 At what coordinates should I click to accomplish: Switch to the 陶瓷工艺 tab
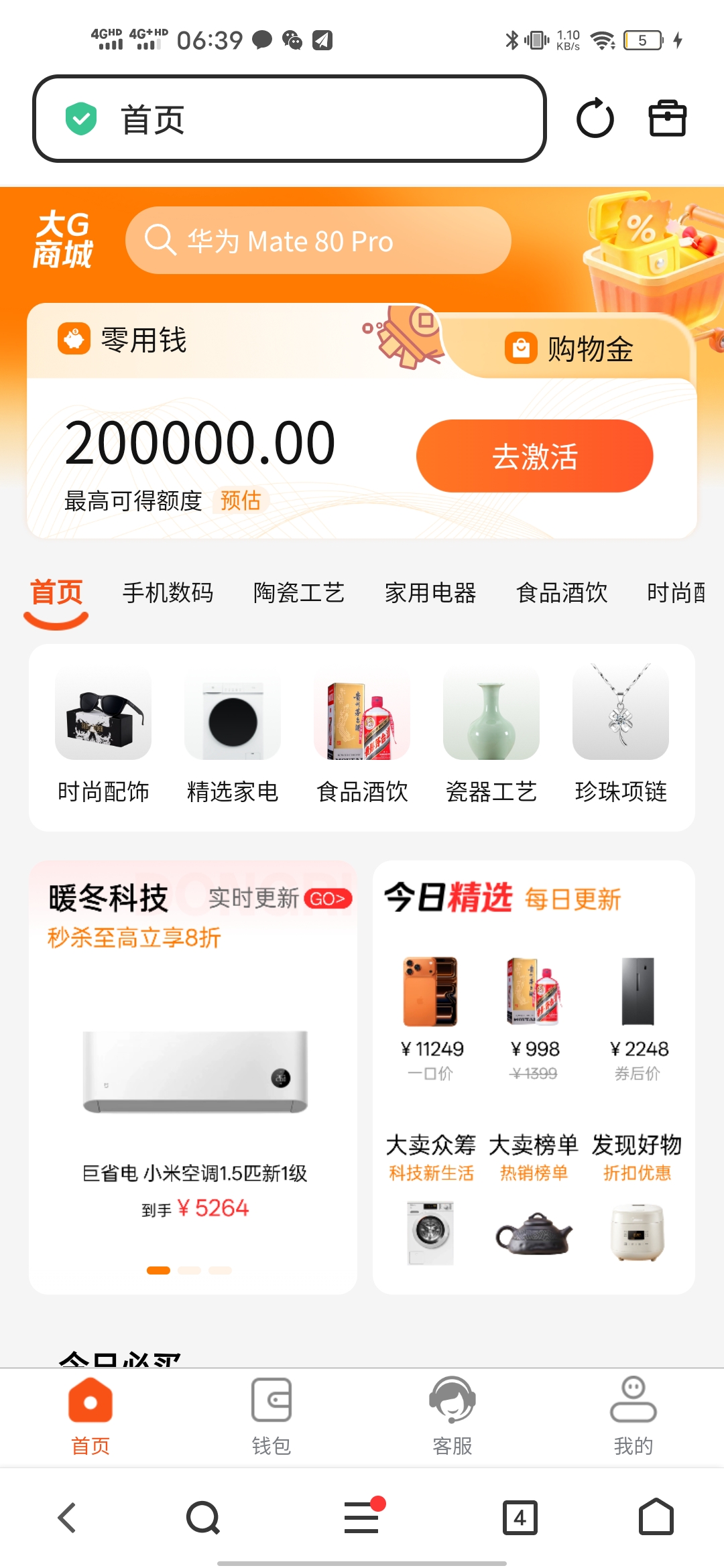point(299,593)
